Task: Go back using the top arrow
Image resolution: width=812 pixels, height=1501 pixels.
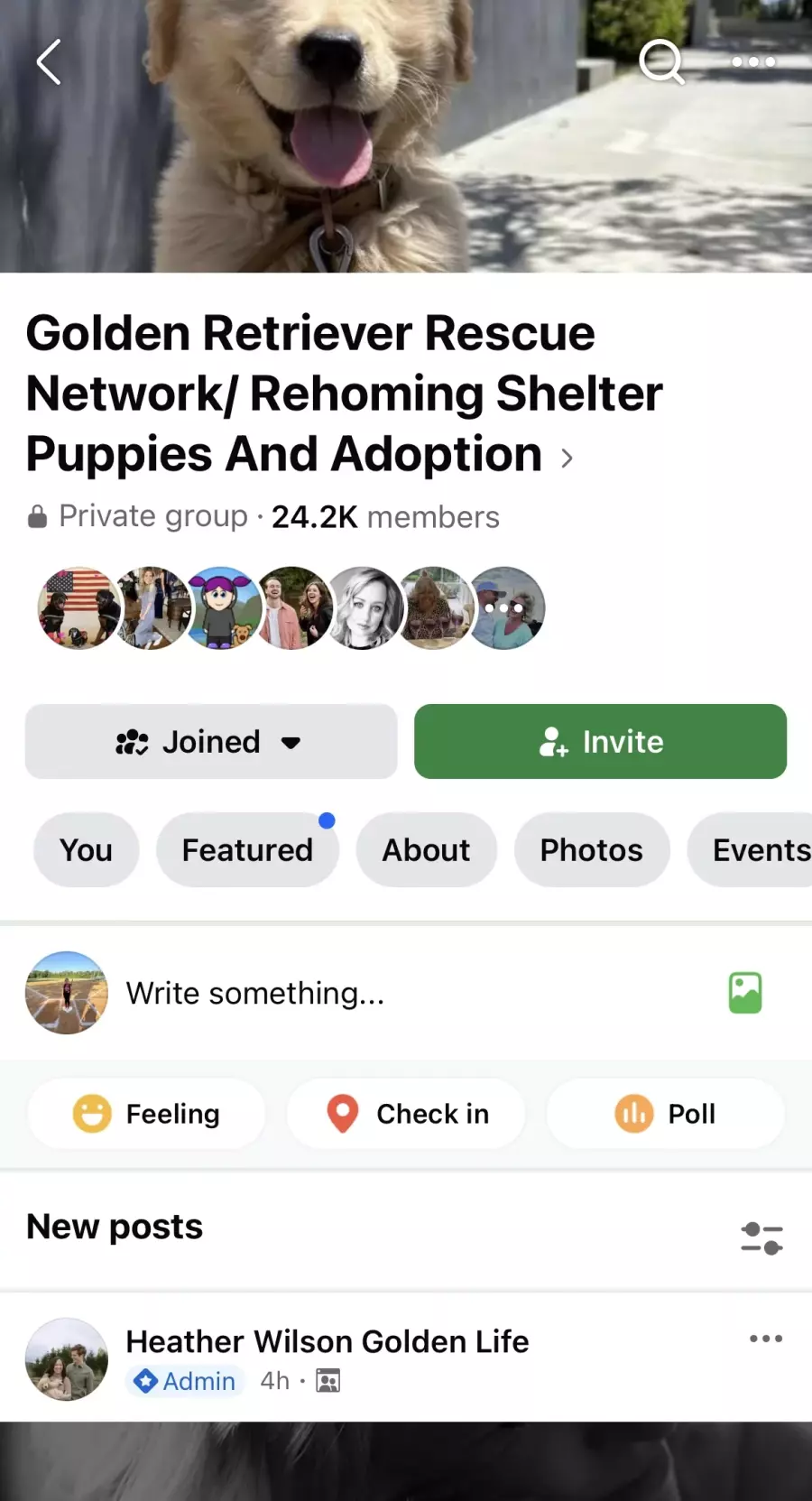Action: (x=49, y=62)
